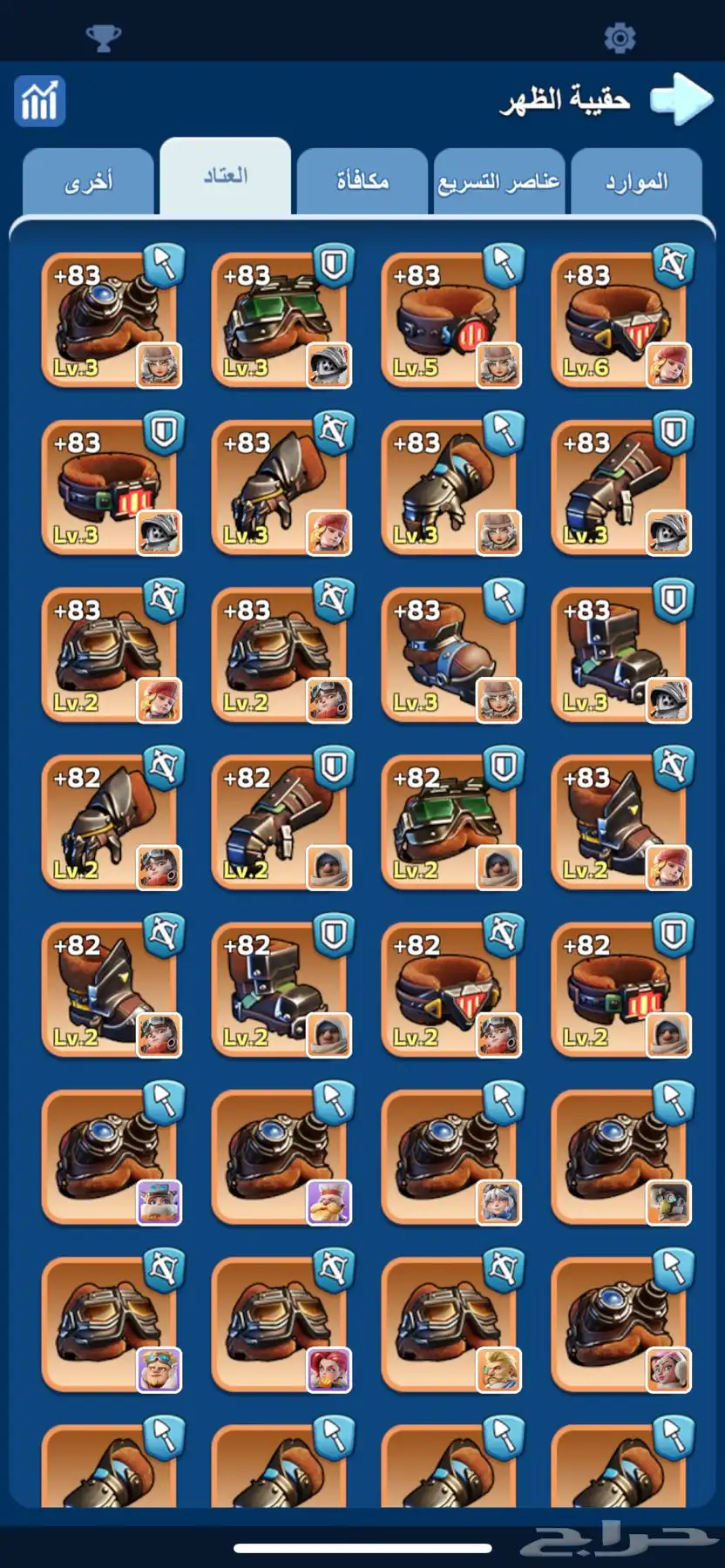Switch to the الموارد tab
725x1568 pixels.
[636, 182]
